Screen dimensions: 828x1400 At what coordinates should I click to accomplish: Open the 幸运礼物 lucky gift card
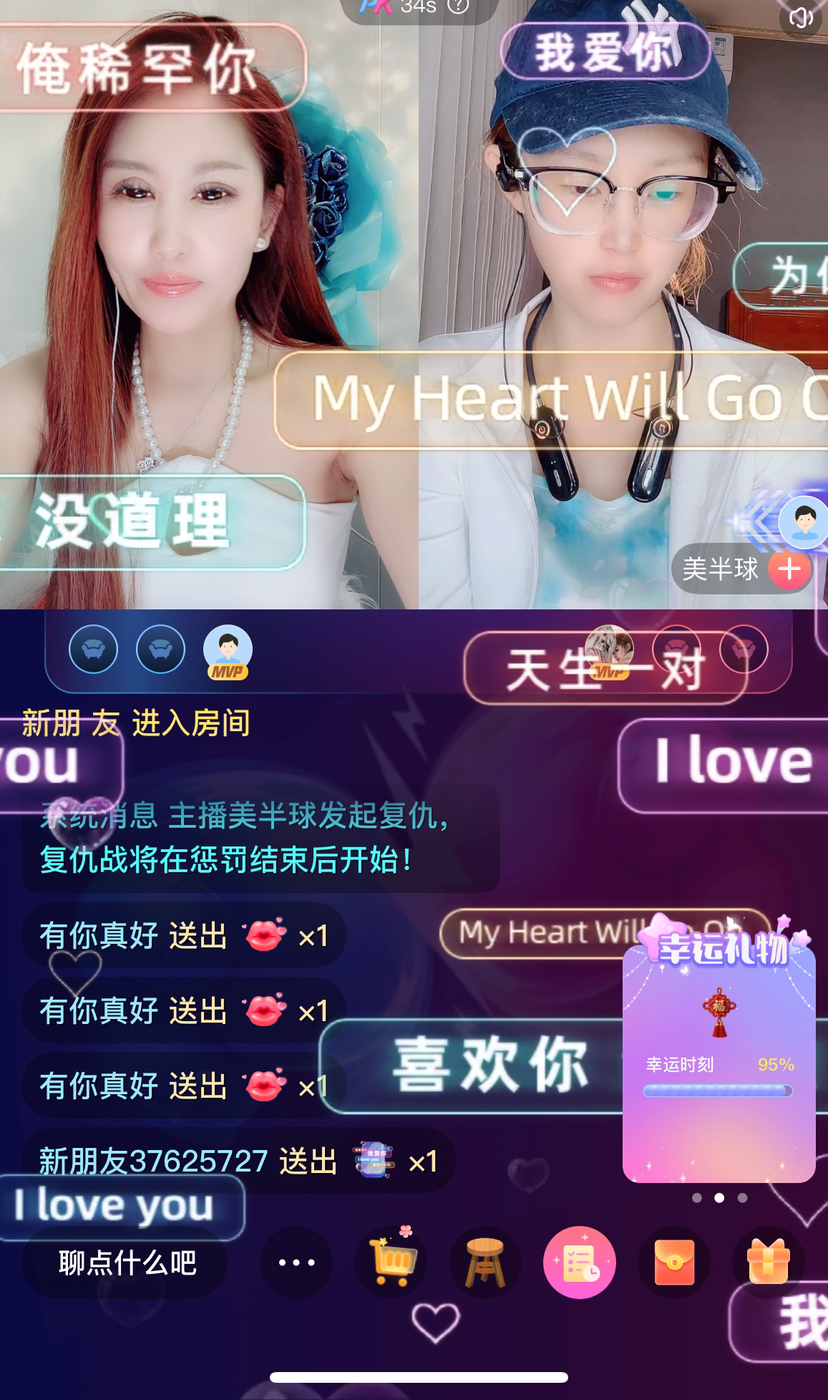click(718, 1060)
